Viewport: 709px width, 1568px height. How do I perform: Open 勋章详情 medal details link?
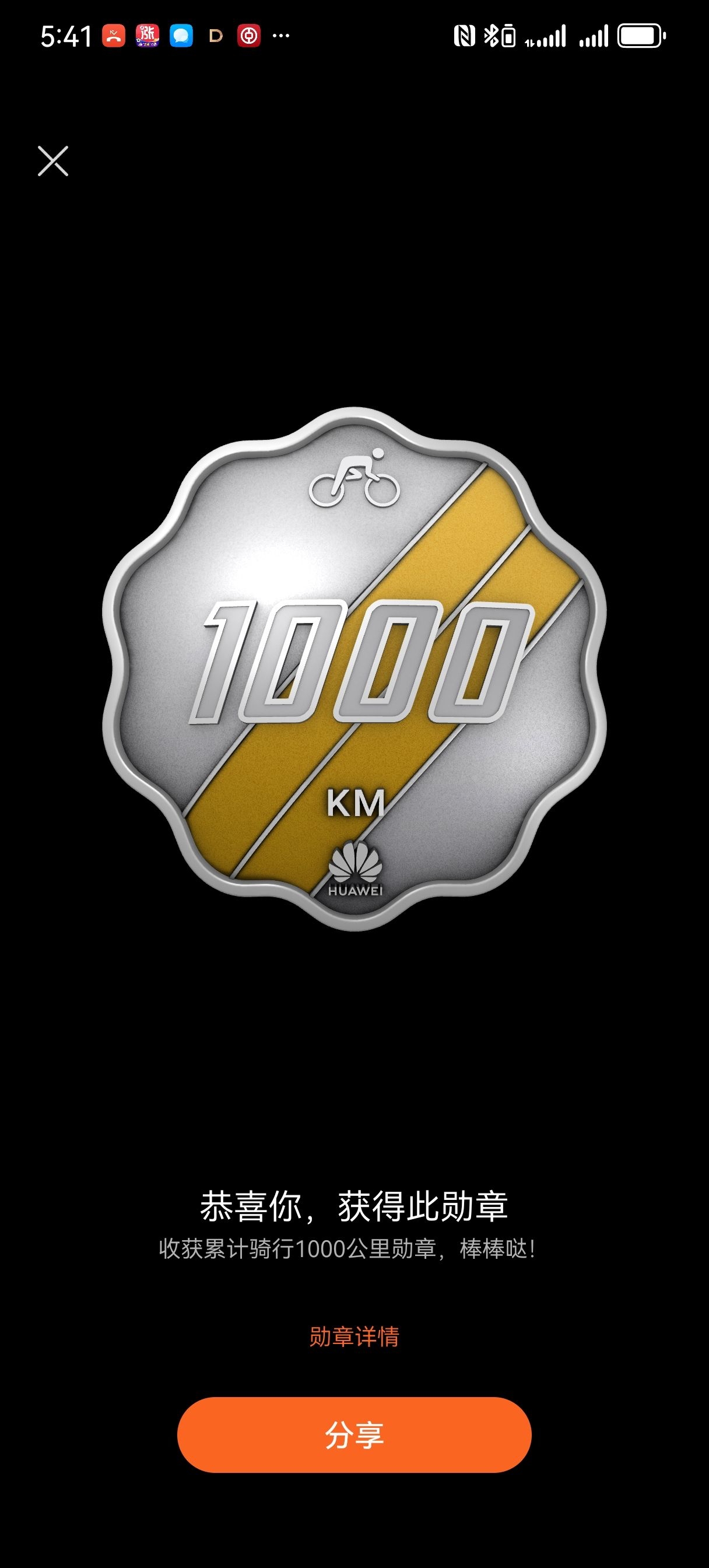tap(354, 1336)
